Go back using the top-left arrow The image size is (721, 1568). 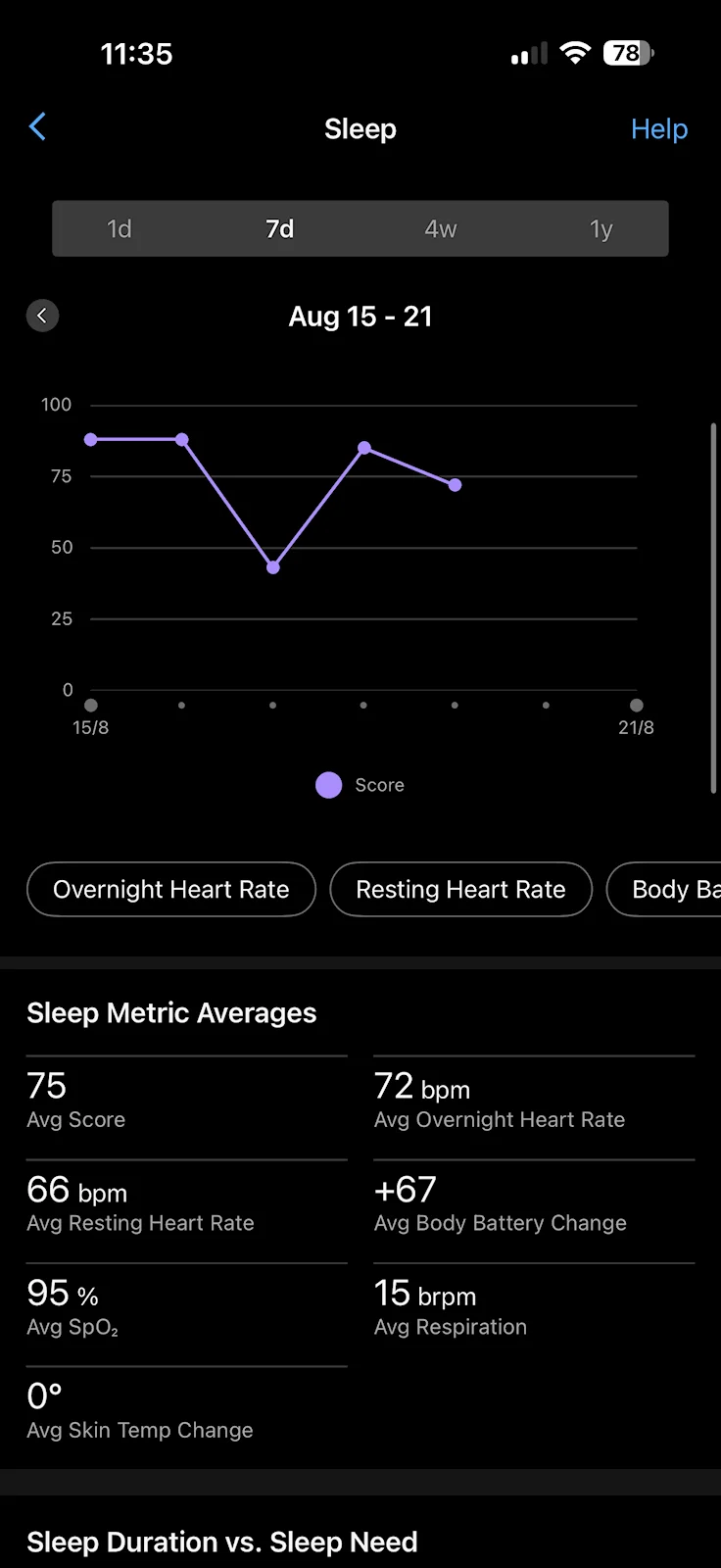37,126
